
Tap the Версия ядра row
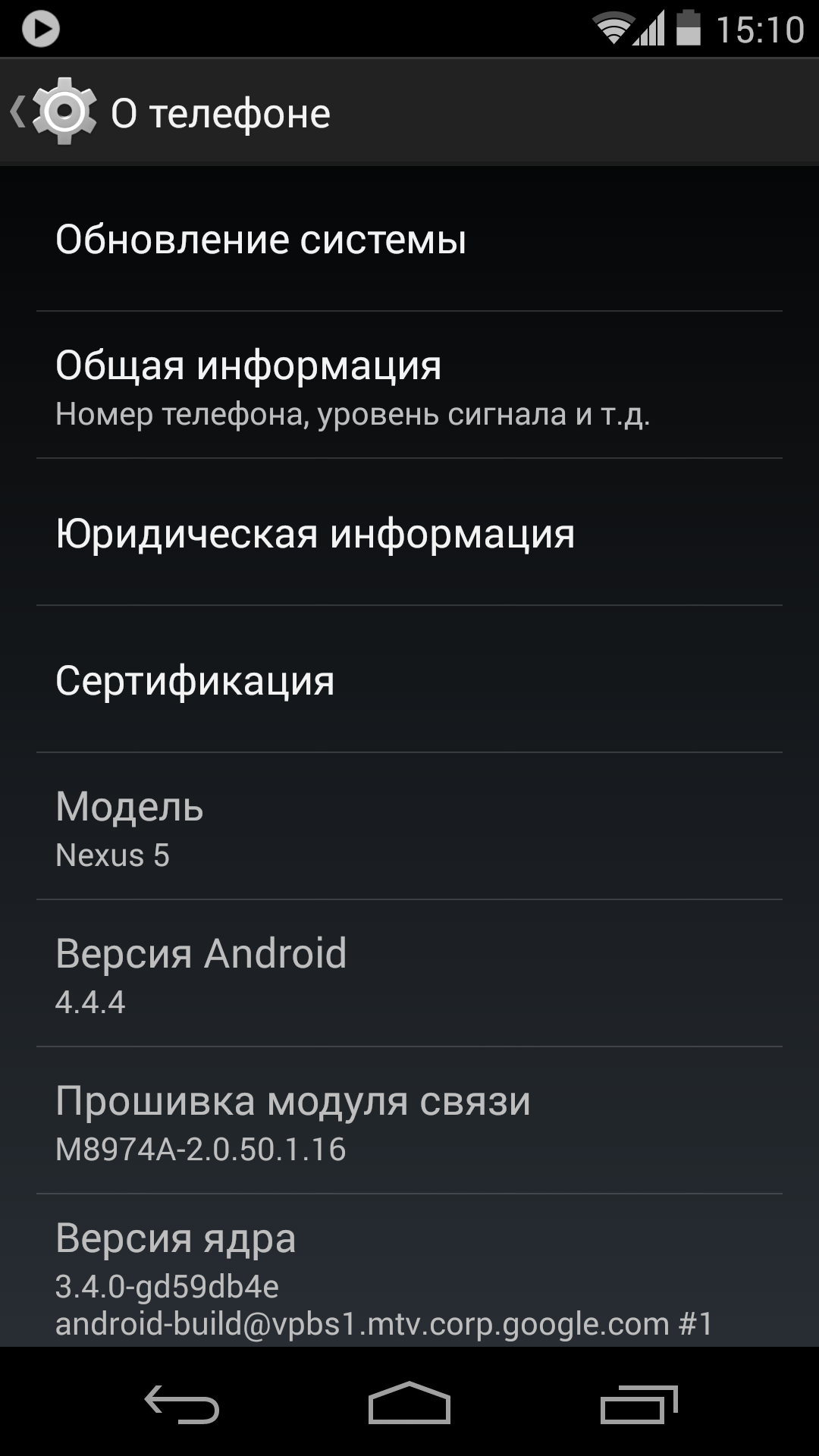coord(409,1274)
